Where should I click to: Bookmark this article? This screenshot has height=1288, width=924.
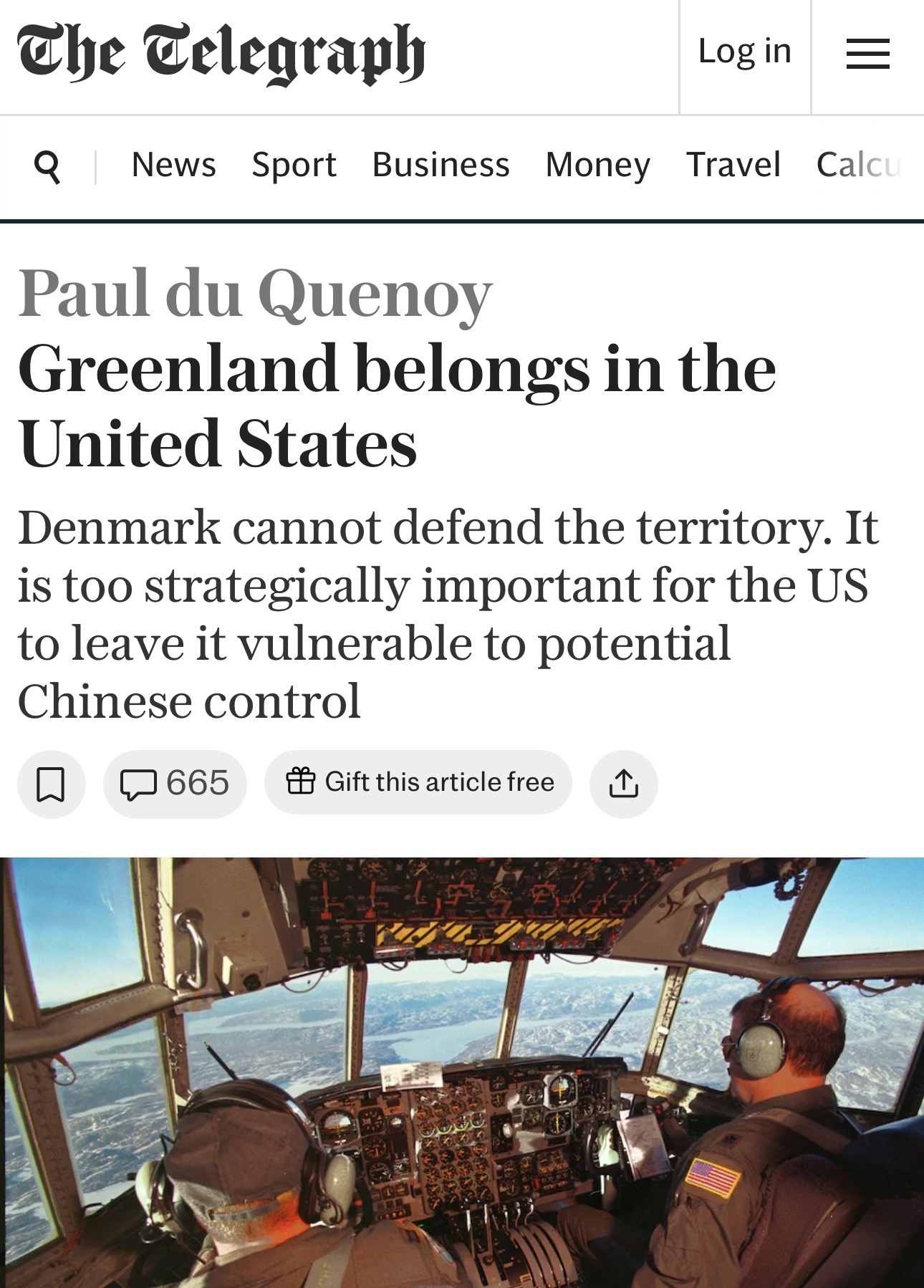(x=51, y=784)
